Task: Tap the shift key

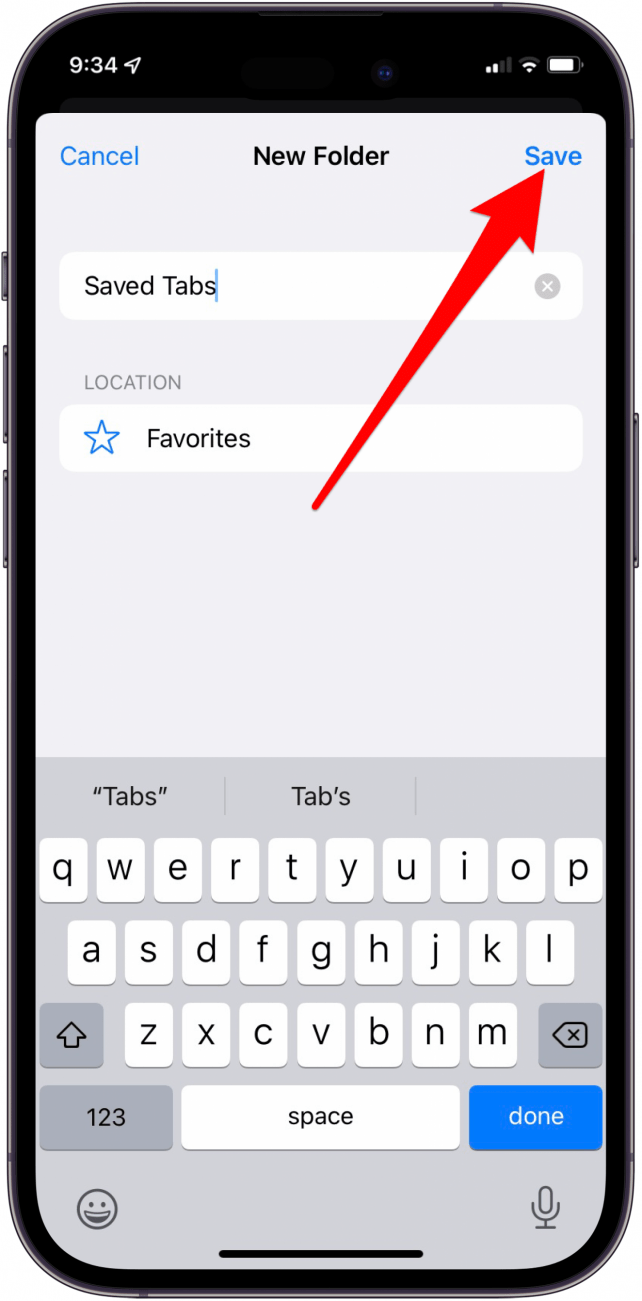Action: 71,1034
